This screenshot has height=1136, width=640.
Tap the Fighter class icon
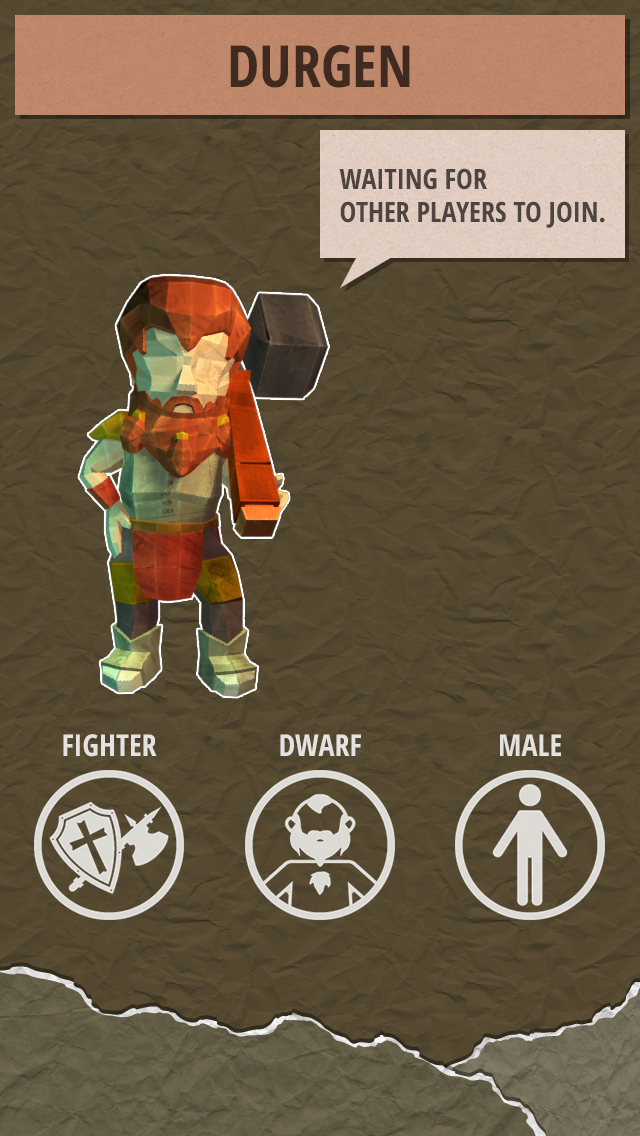(109, 845)
